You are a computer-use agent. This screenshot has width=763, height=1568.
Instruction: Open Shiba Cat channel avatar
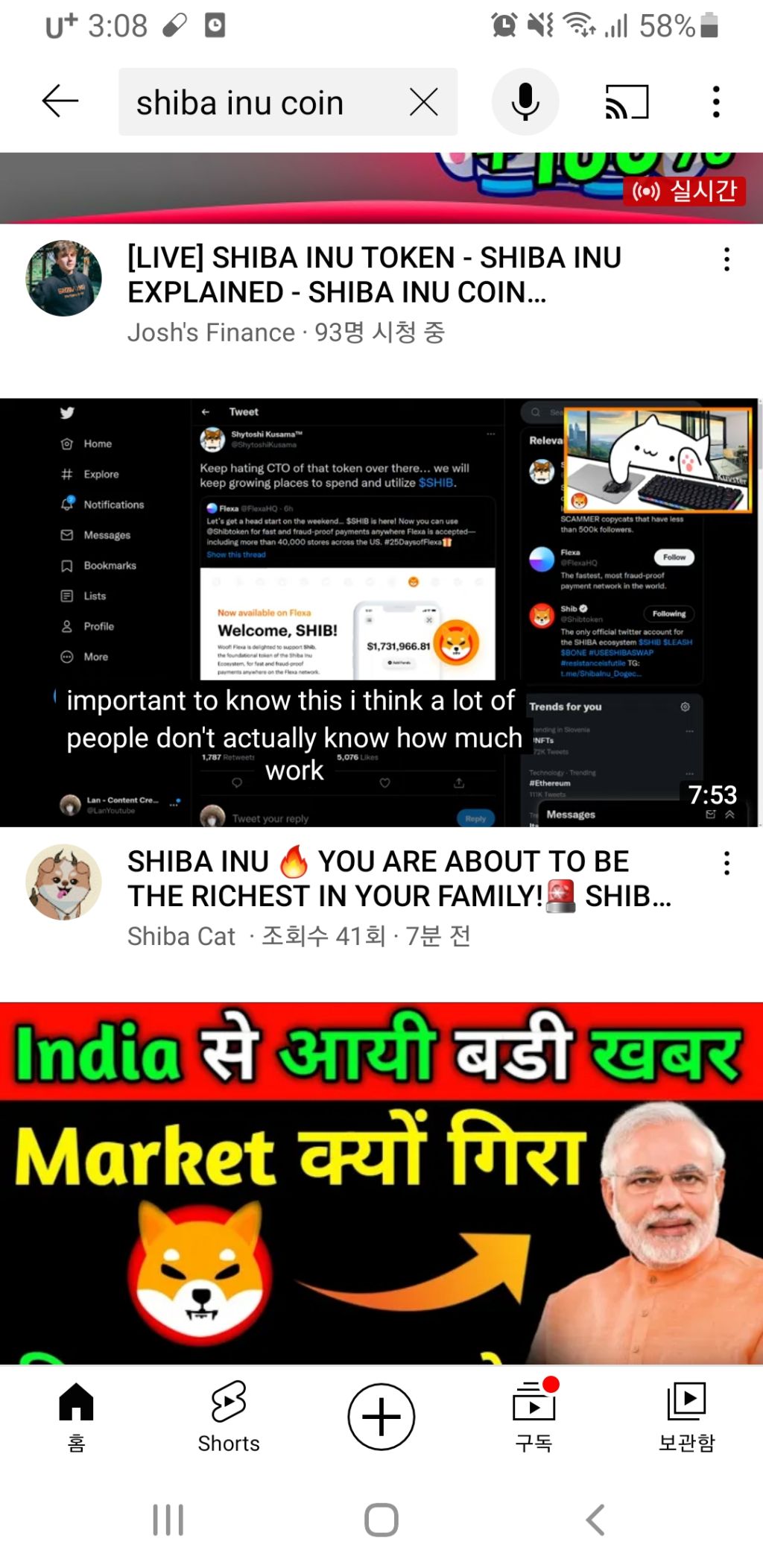tap(63, 882)
